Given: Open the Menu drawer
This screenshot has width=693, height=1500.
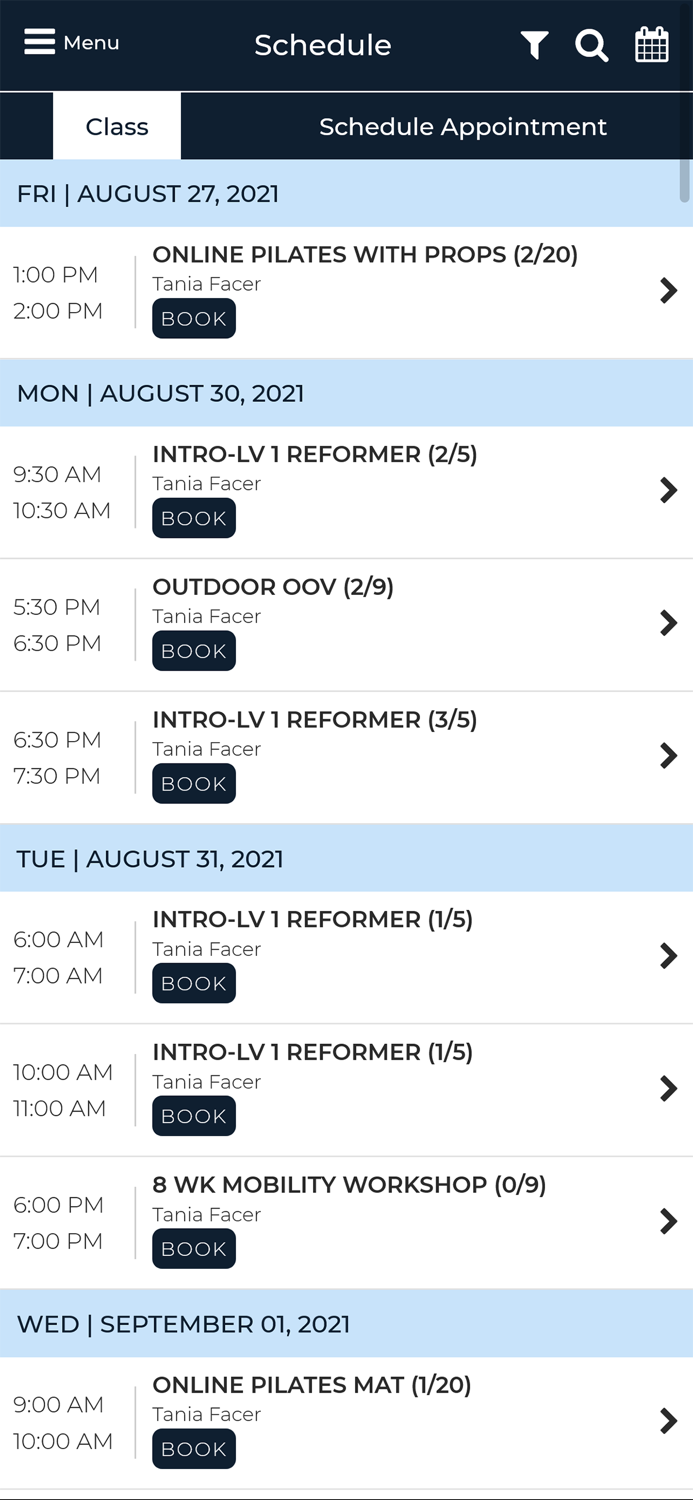Looking at the screenshot, I should 71,43.
